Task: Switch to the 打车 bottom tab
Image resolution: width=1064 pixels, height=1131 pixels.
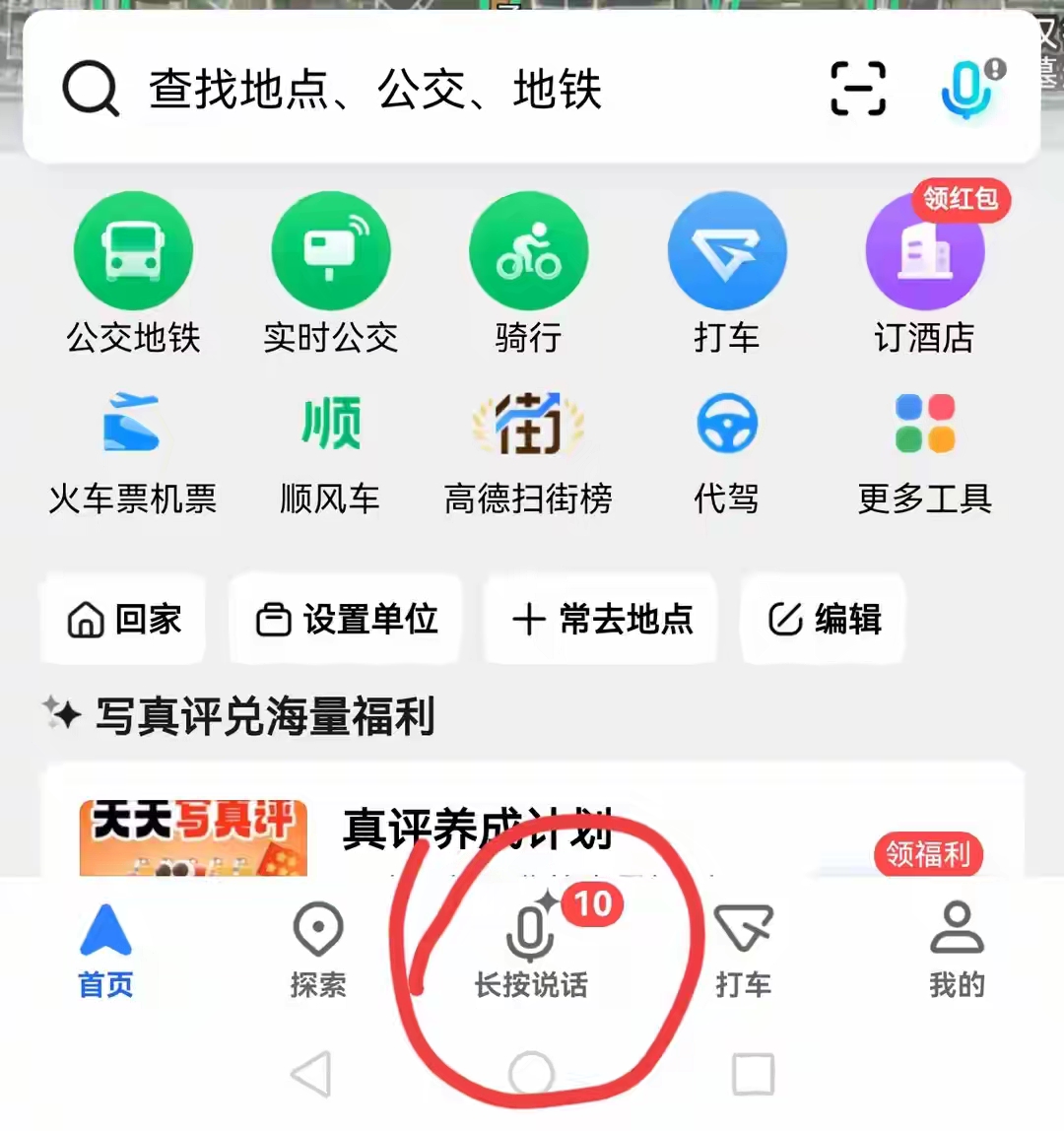Action: [x=744, y=946]
